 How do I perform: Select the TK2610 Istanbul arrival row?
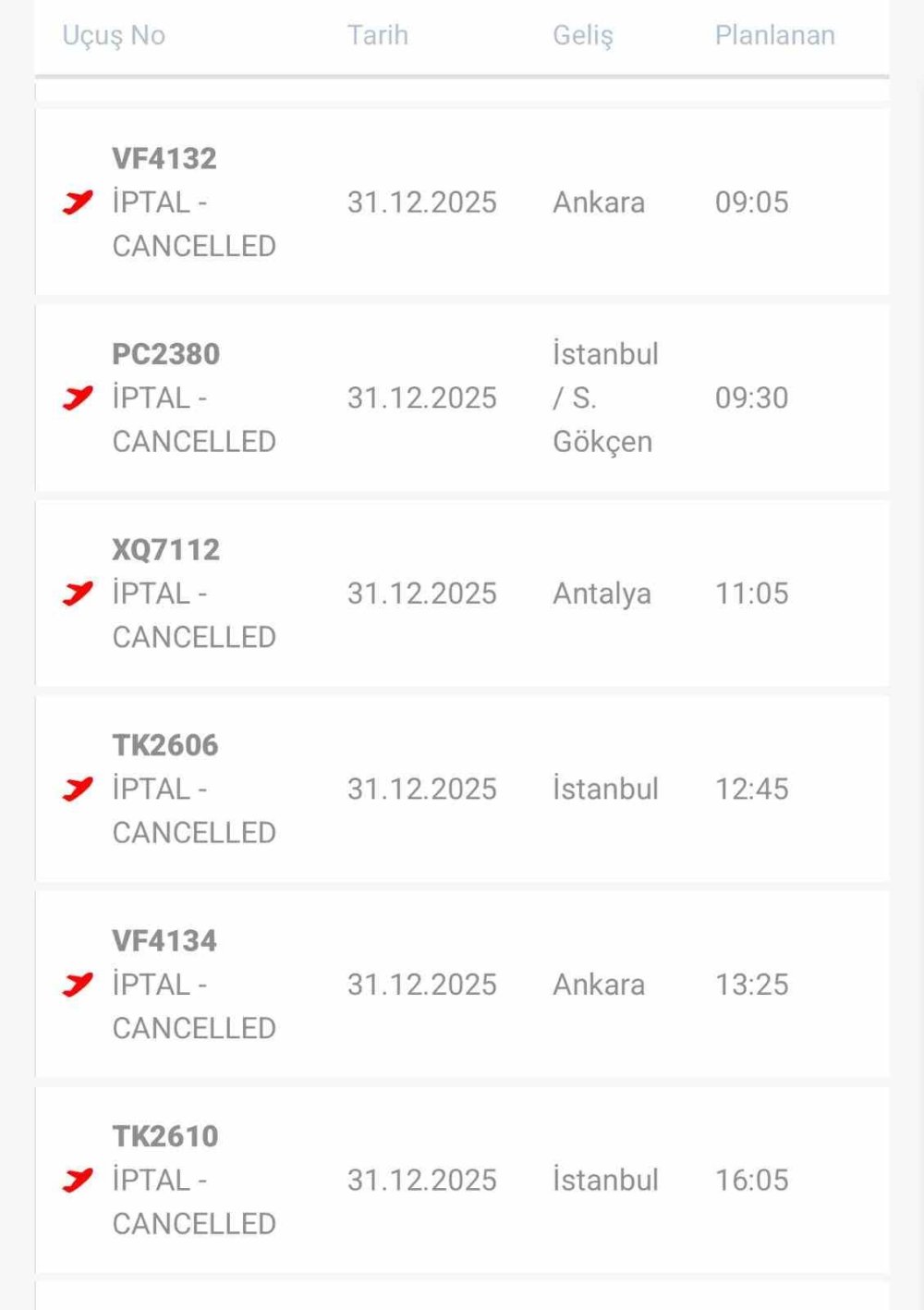(x=462, y=1179)
